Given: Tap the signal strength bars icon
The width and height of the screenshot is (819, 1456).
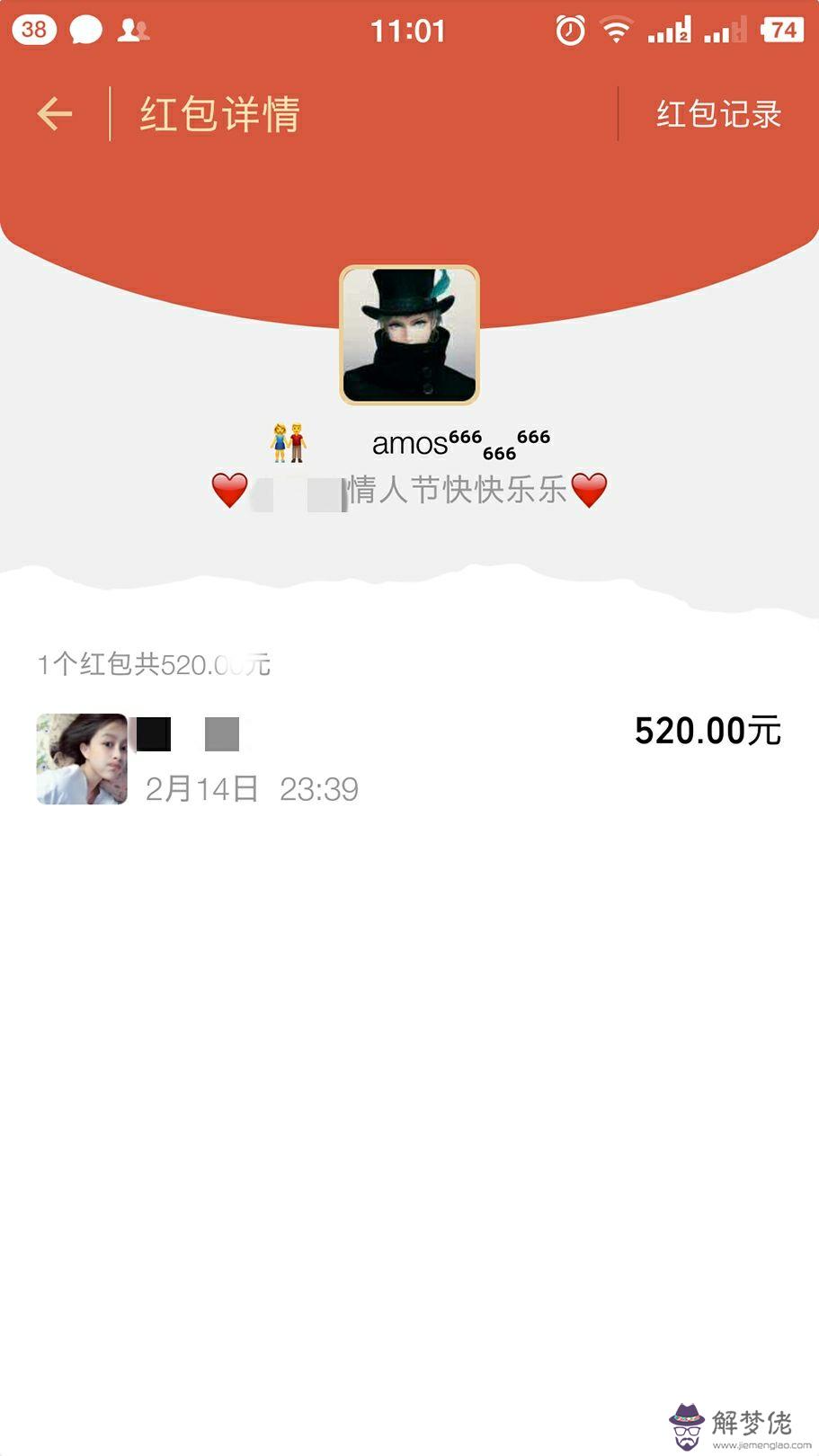Looking at the screenshot, I should coord(668,30).
